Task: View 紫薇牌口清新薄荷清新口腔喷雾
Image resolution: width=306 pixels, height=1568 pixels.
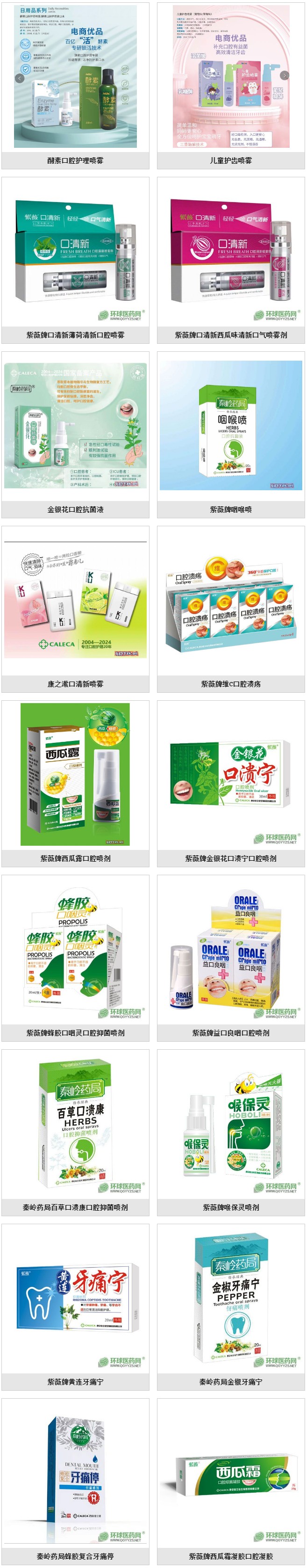Action: [75, 335]
